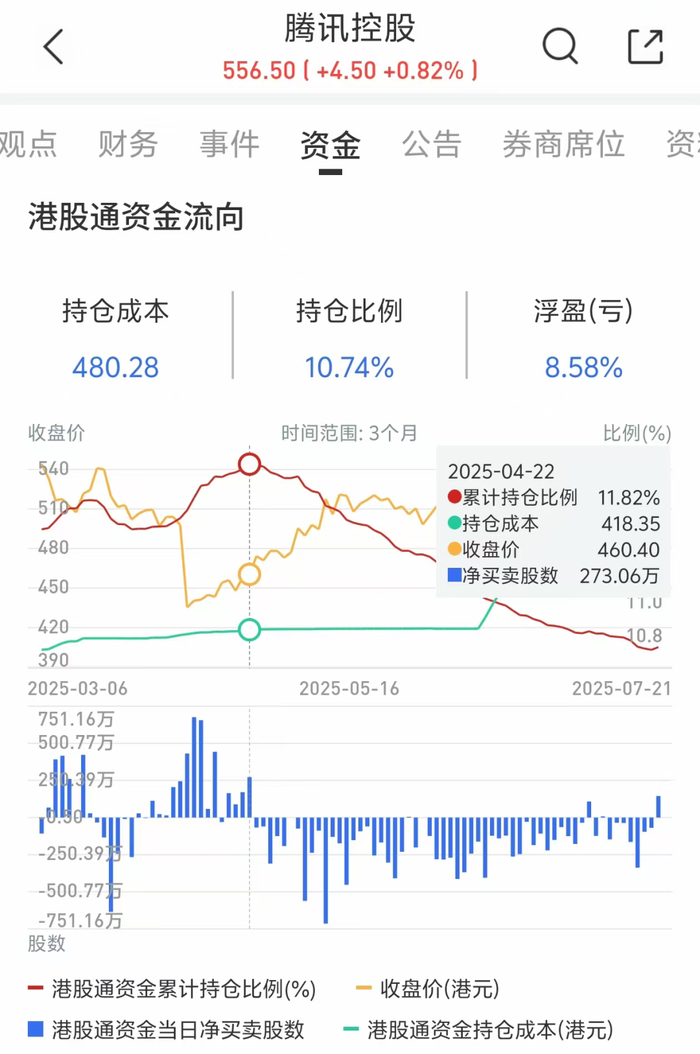Toggle the 港股通资金当日净买卖股数 legend series
This screenshot has width=700, height=1054.
click(166, 1030)
